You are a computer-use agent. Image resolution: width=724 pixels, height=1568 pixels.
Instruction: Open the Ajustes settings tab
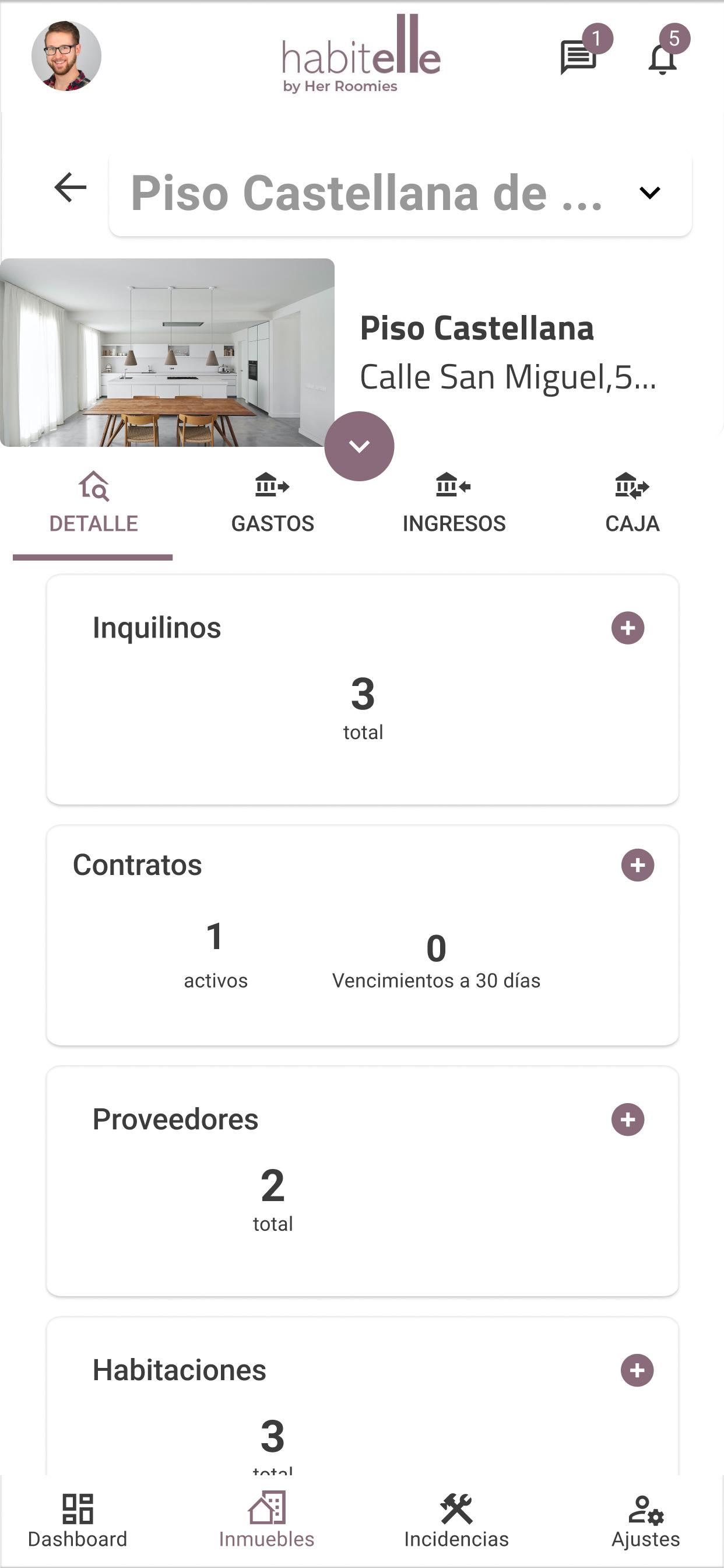pyautogui.click(x=645, y=1521)
